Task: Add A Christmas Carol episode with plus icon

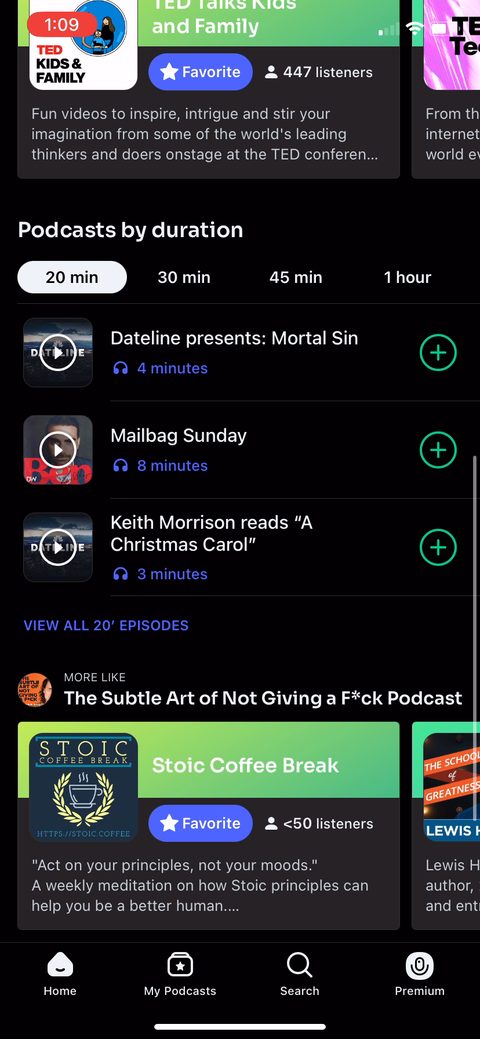Action: click(x=438, y=547)
